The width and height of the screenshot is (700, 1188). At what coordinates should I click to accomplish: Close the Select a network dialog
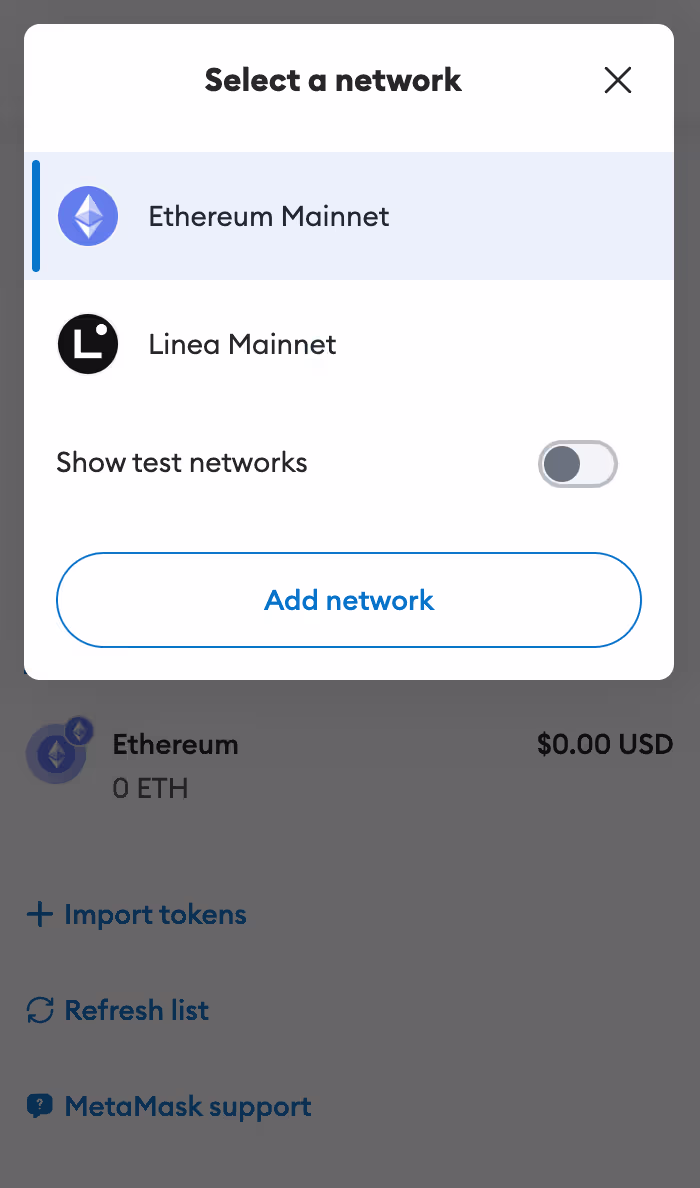tap(617, 80)
